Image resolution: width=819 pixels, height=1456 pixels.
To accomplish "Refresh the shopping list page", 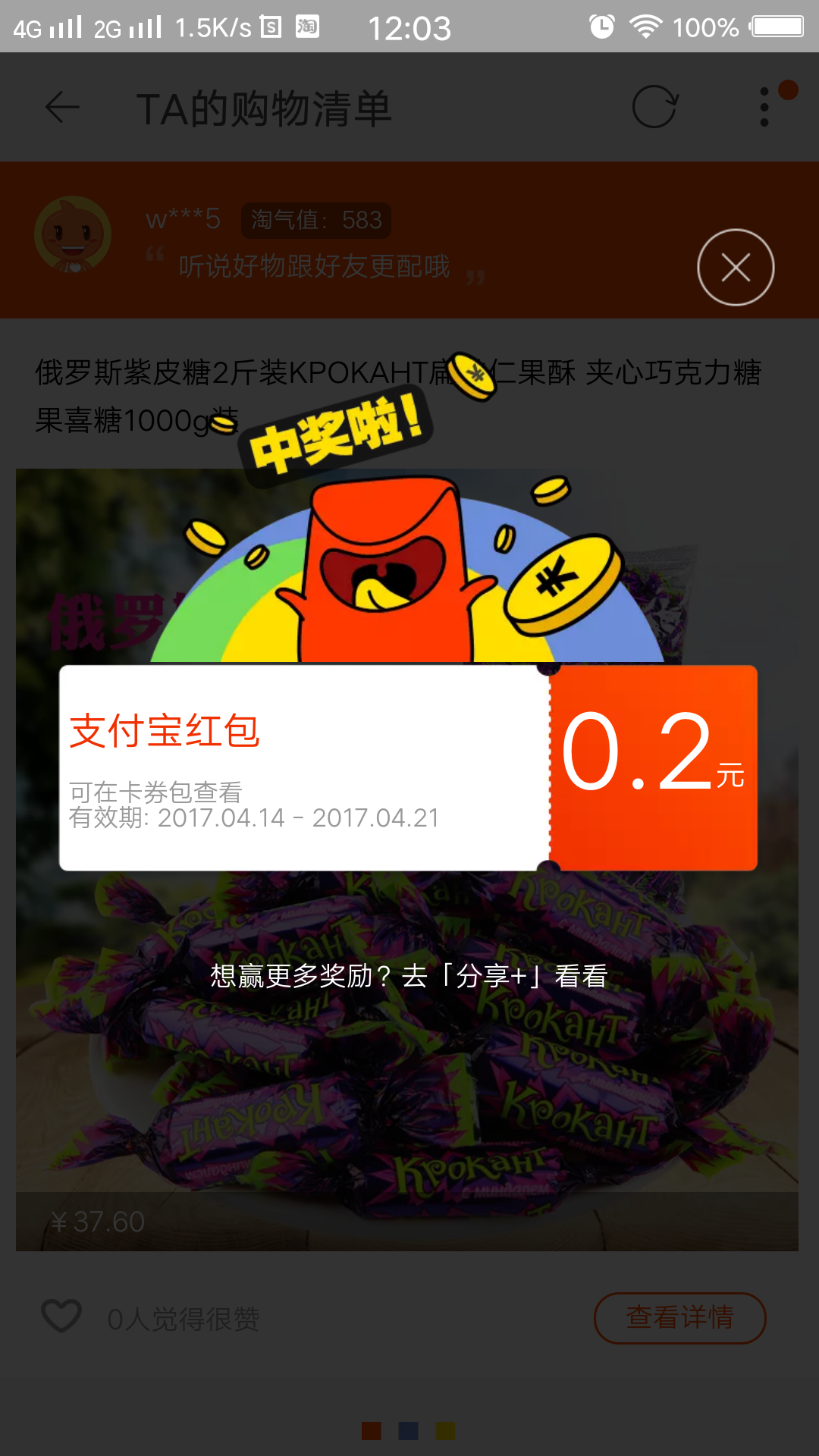I will coord(654,107).
